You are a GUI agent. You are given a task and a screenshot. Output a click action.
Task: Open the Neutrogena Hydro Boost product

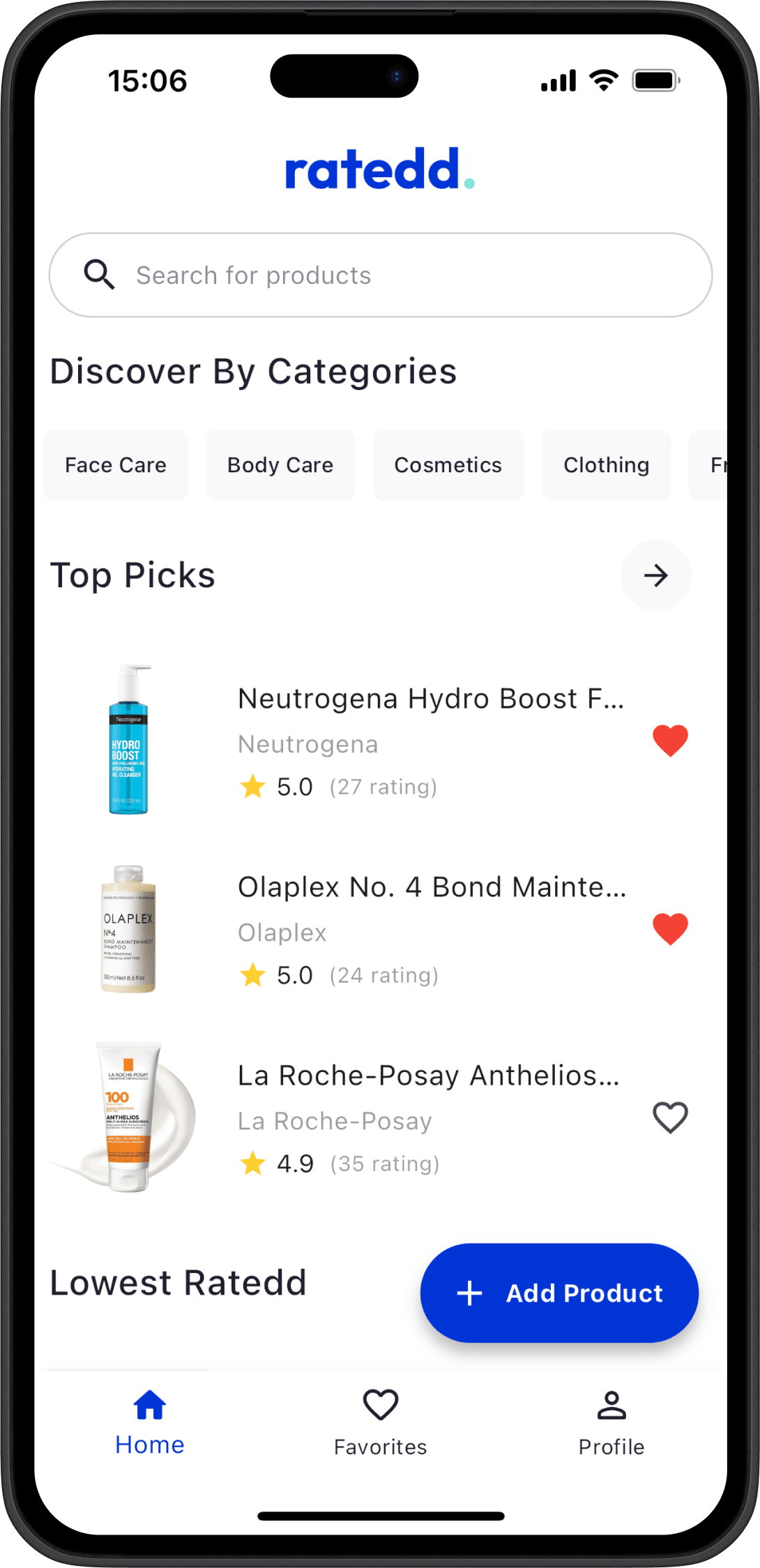[430, 699]
